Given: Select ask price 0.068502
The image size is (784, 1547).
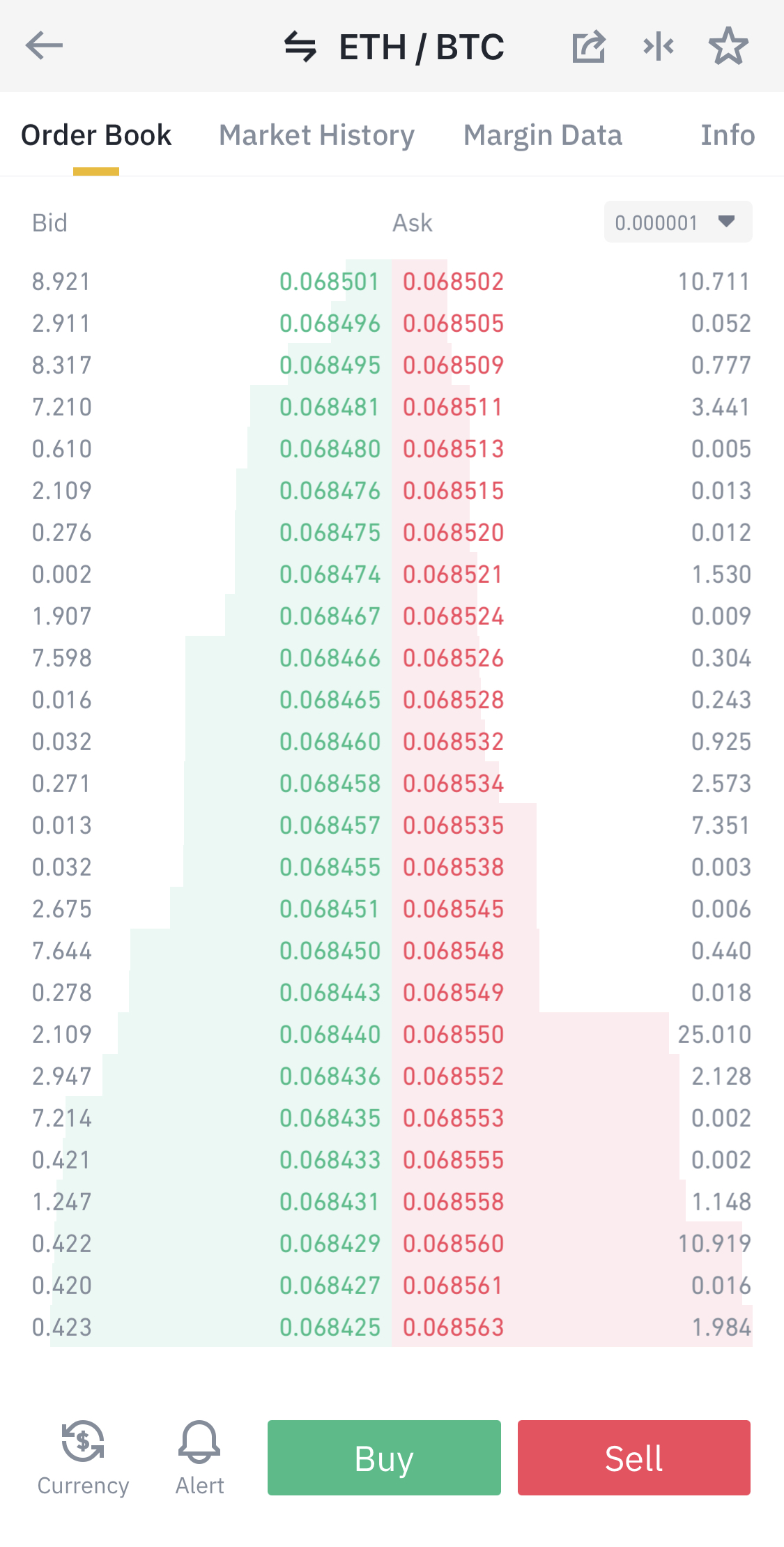Looking at the screenshot, I should [454, 282].
